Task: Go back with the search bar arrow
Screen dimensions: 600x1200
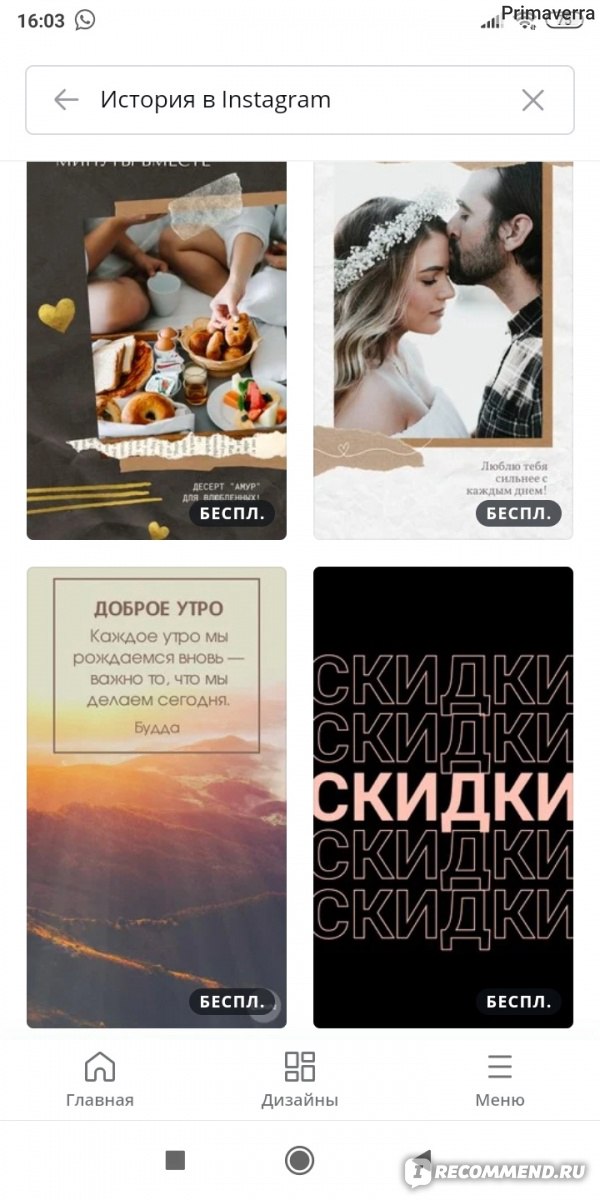Action: [x=66, y=100]
